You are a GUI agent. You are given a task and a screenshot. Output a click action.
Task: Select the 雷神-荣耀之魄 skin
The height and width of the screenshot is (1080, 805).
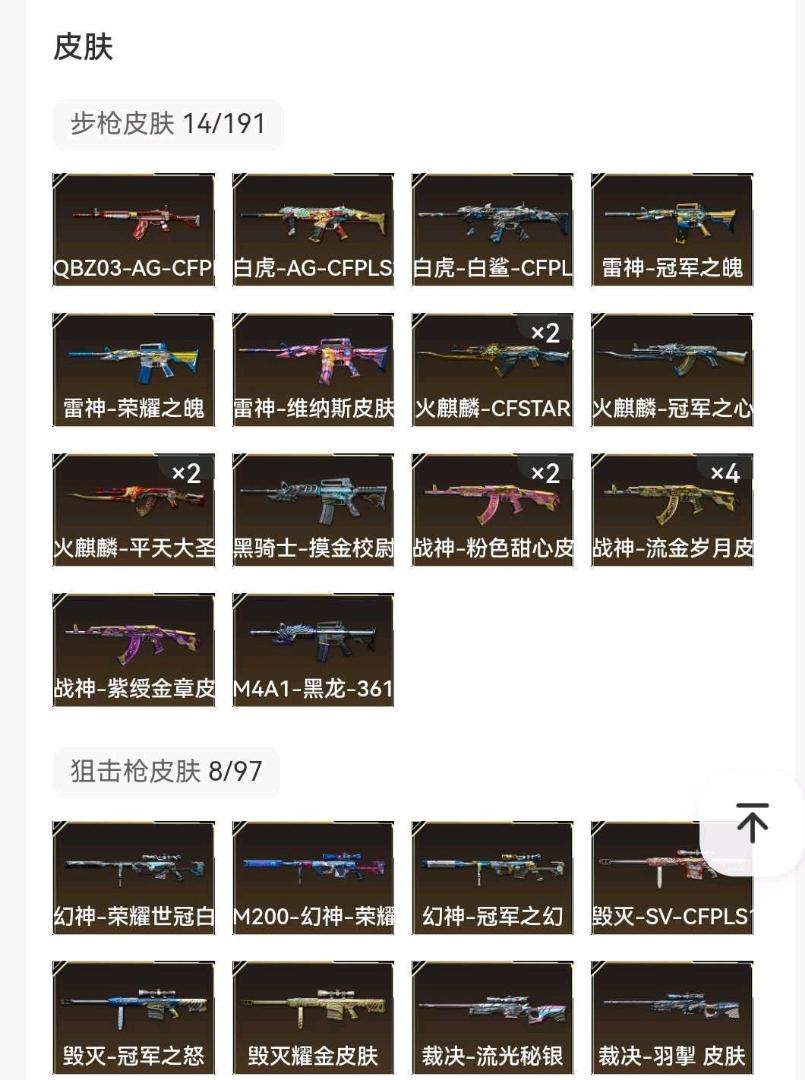coord(134,370)
